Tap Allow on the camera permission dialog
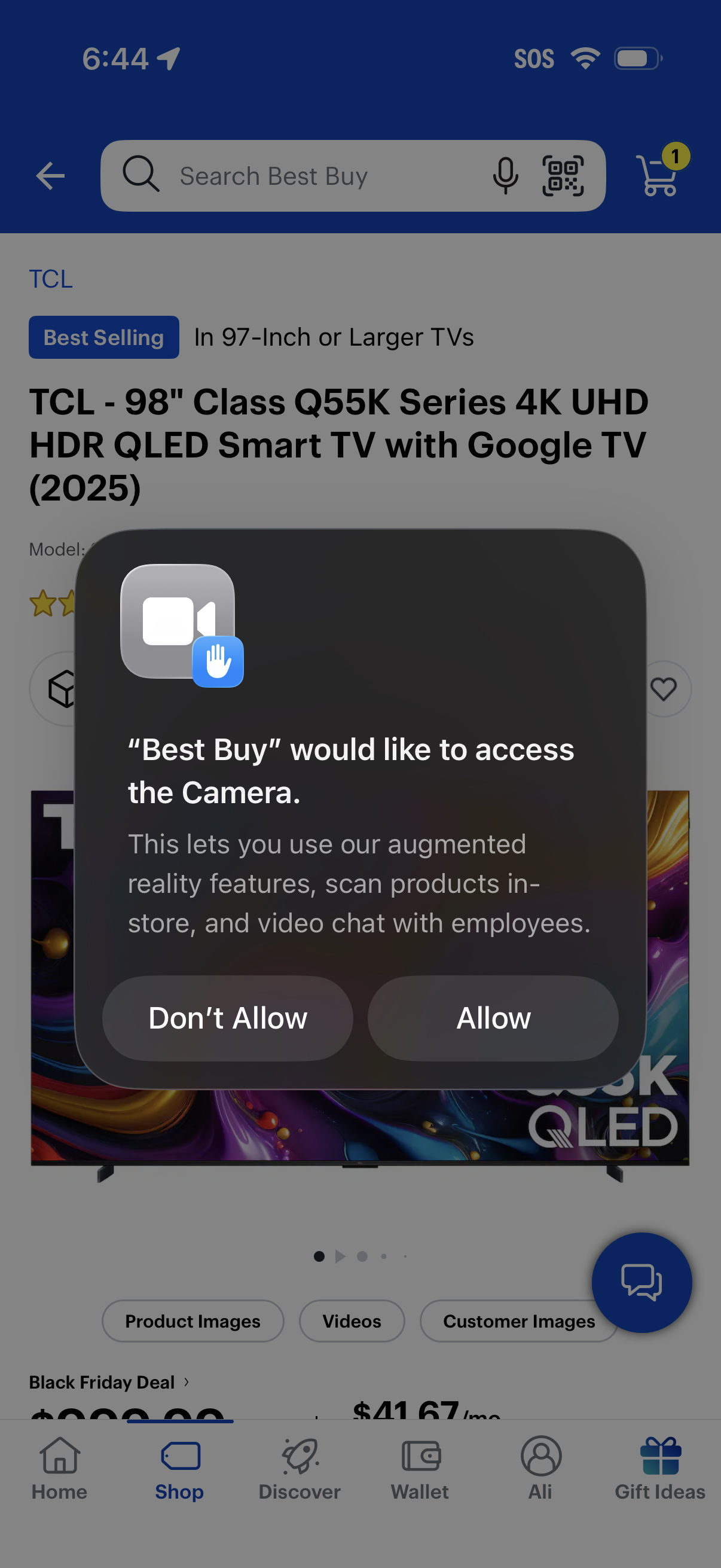The height and width of the screenshot is (1568, 721). (493, 1017)
